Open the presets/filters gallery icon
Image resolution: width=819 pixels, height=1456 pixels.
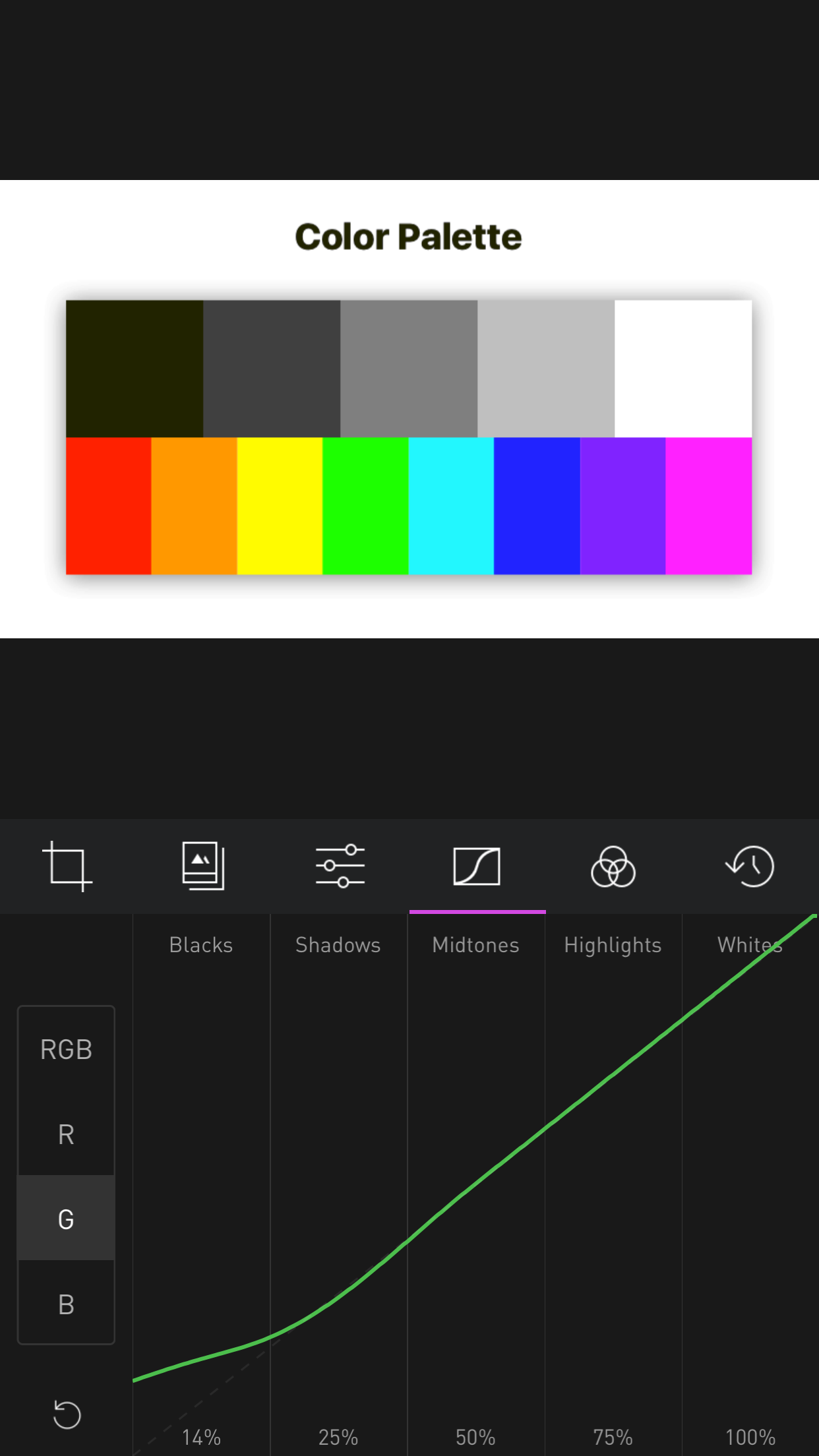[x=204, y=866]
